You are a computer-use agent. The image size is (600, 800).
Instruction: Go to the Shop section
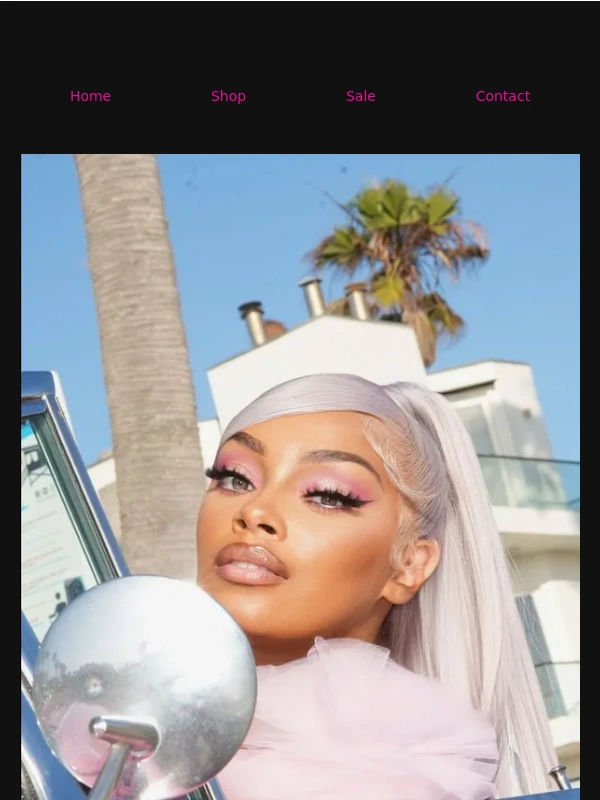[x=228, y=96]
